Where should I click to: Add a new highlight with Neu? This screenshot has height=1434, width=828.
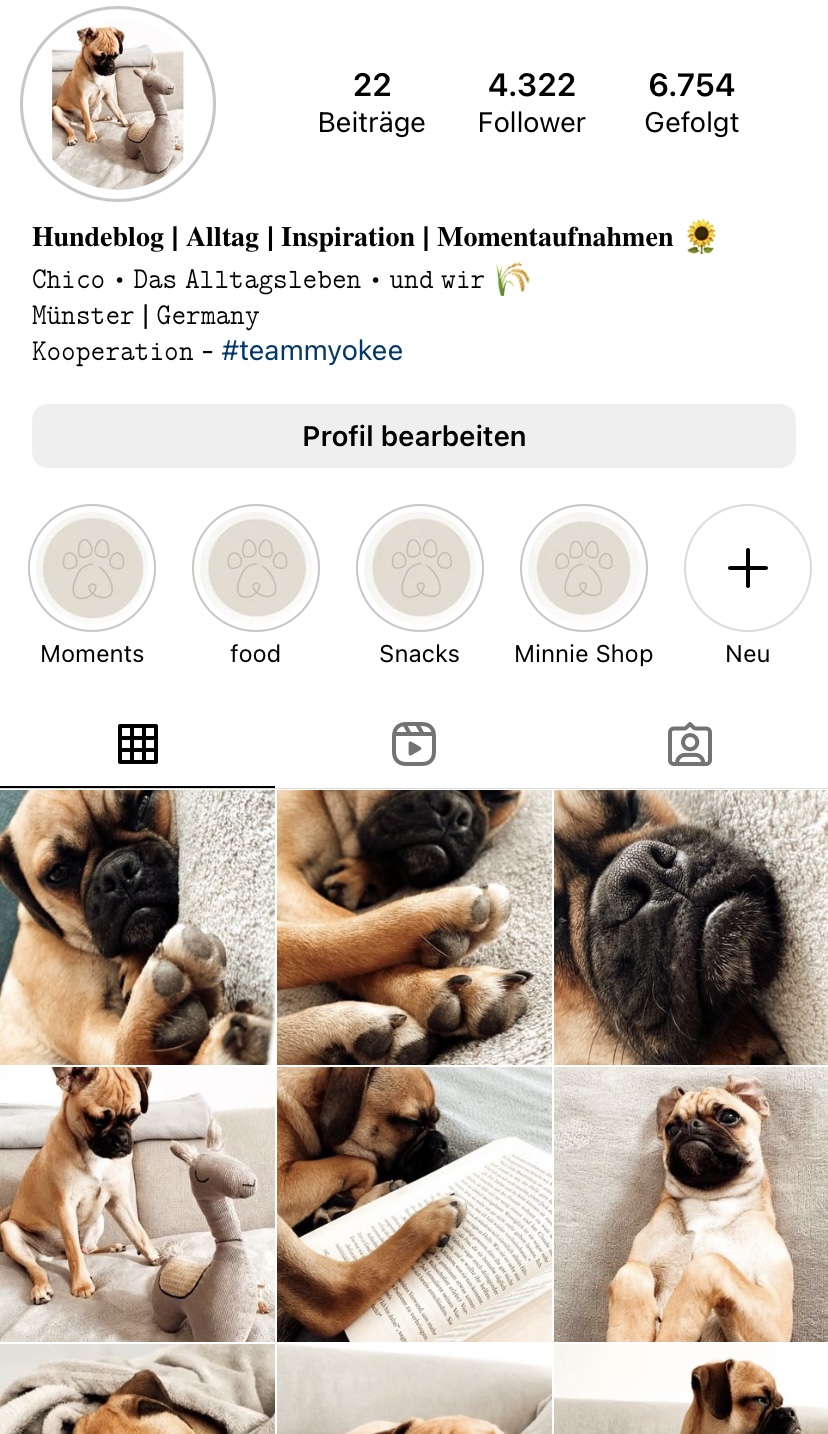[x=748, y=568]
